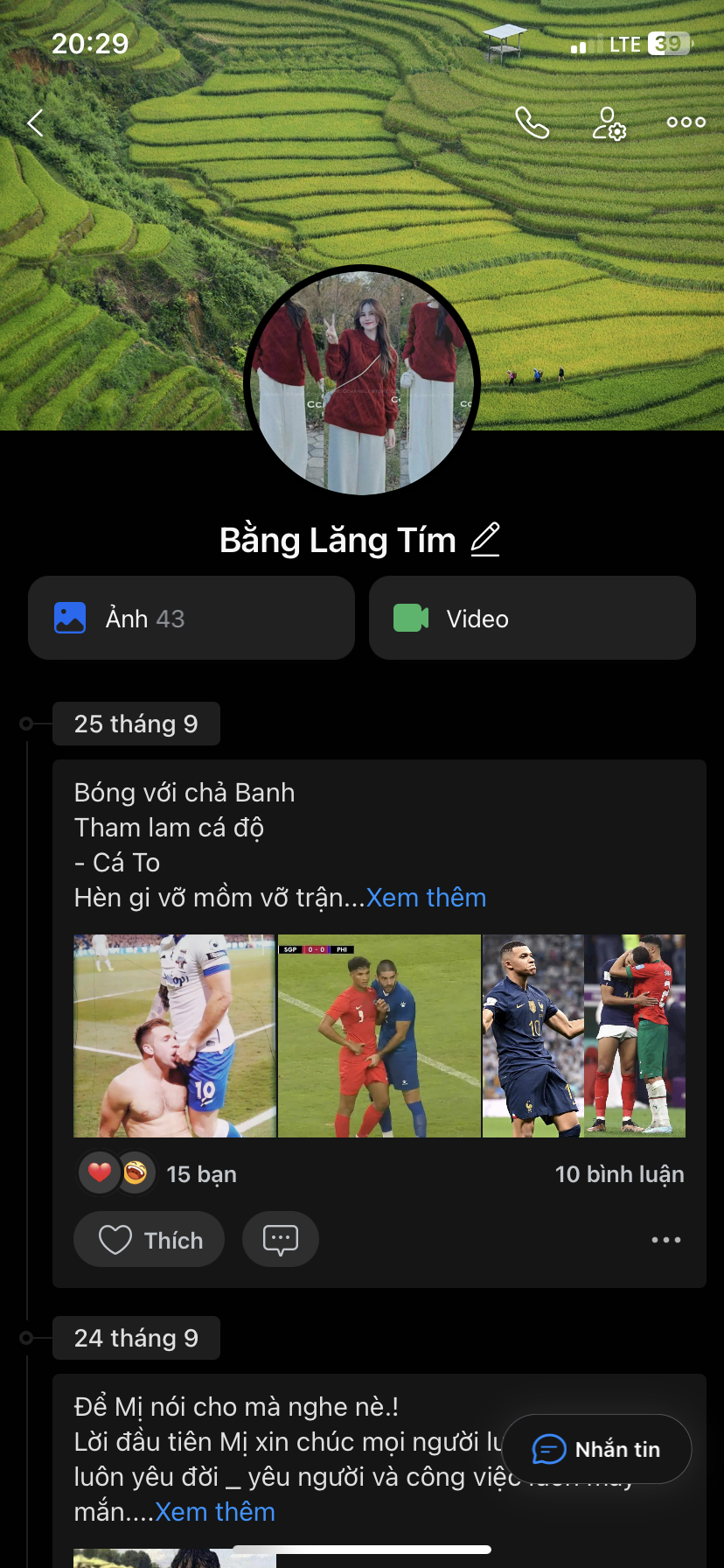The width and height of the screenshot is (724, 1568).
Task: Edit profile name using the pencil icon
Action: 484,539
